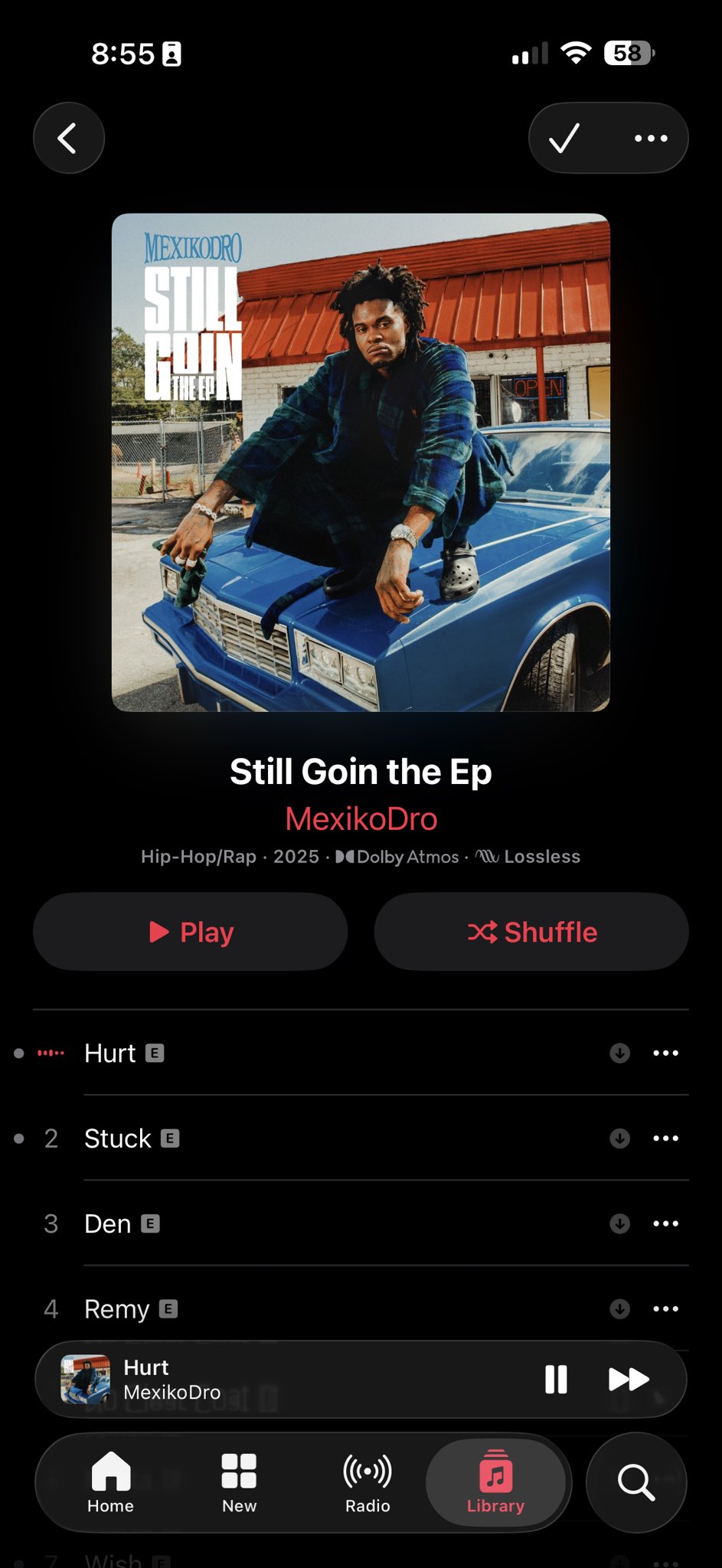Start the album with the Play button
The image size is (722, 1568).
pyautogui.click(x=190, y=932)
